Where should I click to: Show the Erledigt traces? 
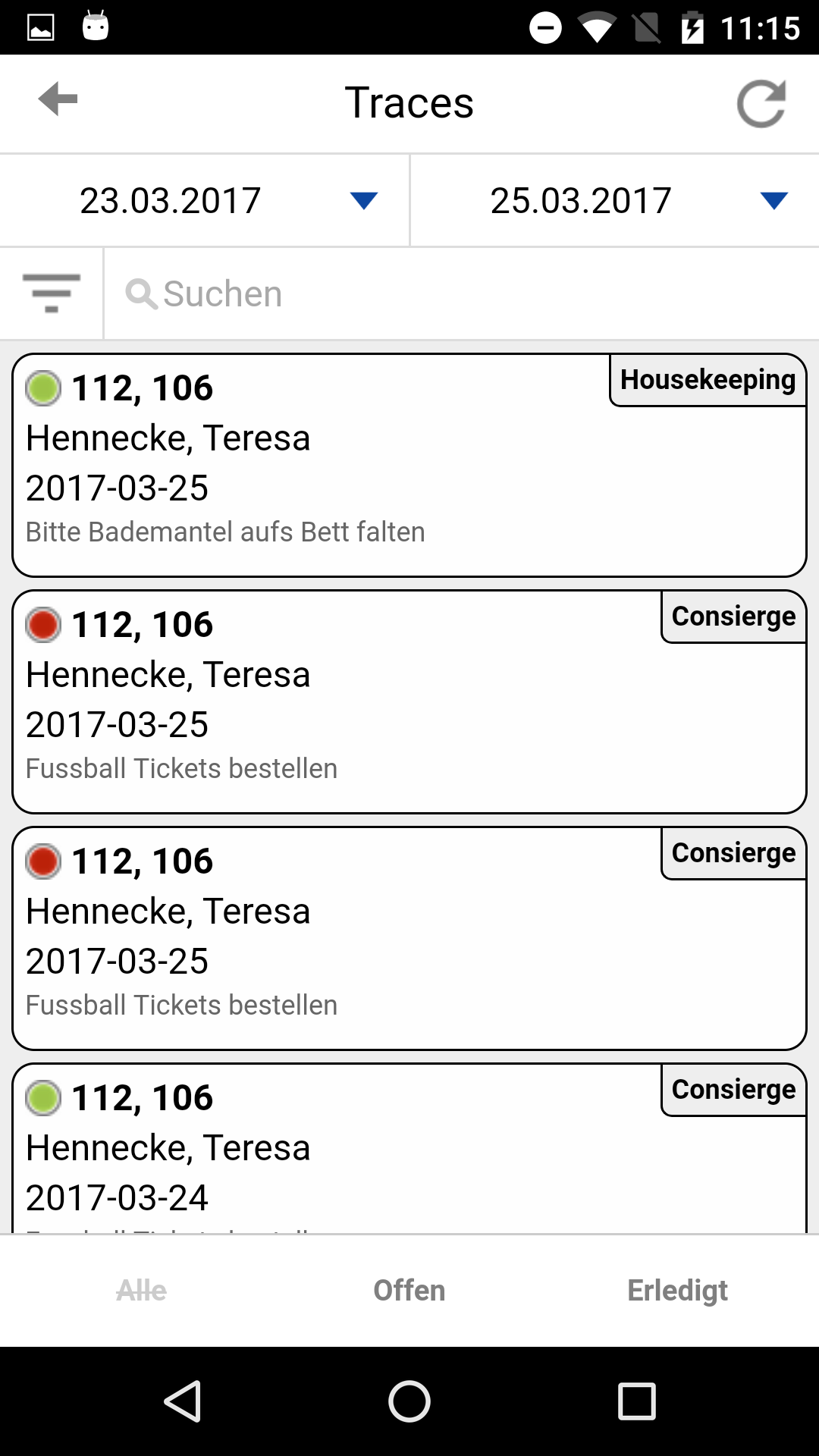coord(677,1290)
